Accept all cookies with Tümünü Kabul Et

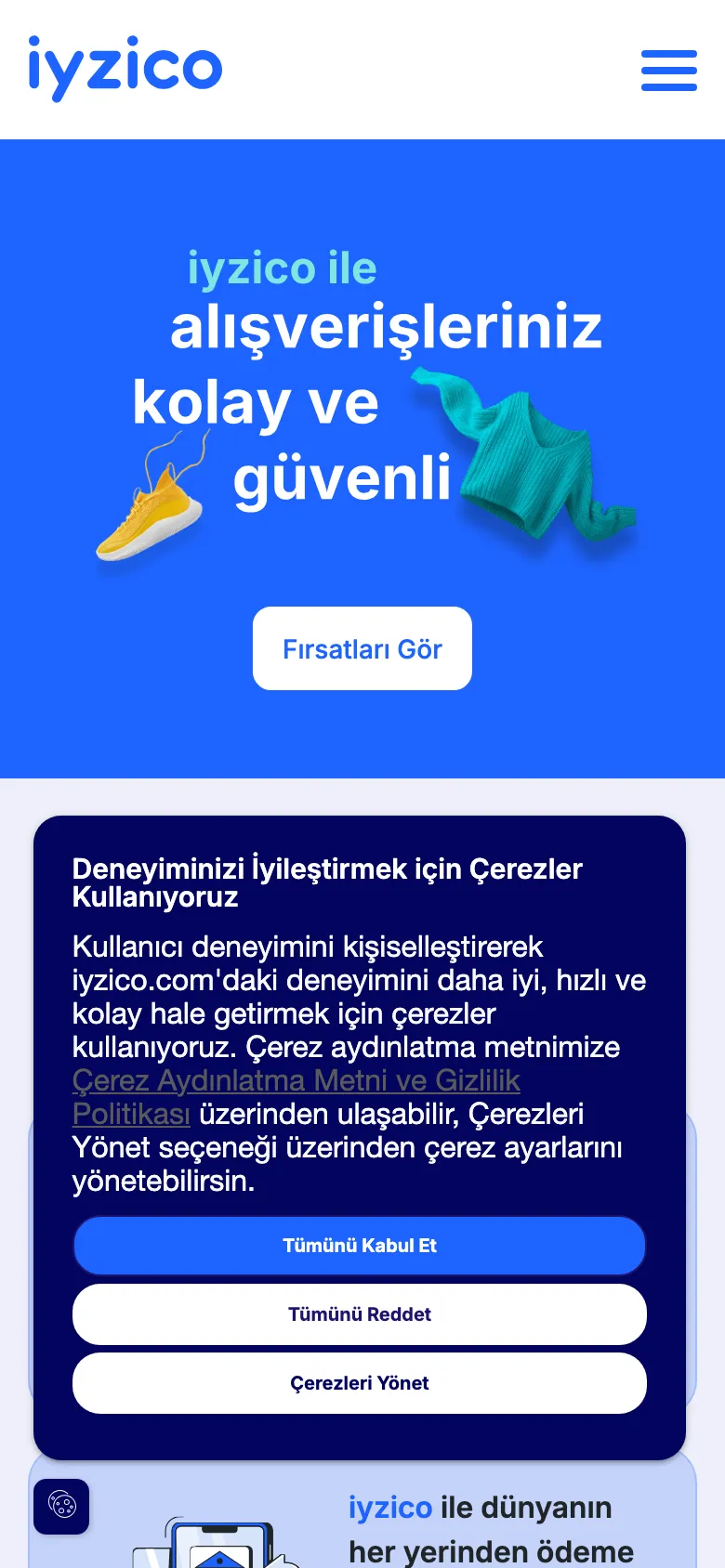click(x=360, y=1246)
